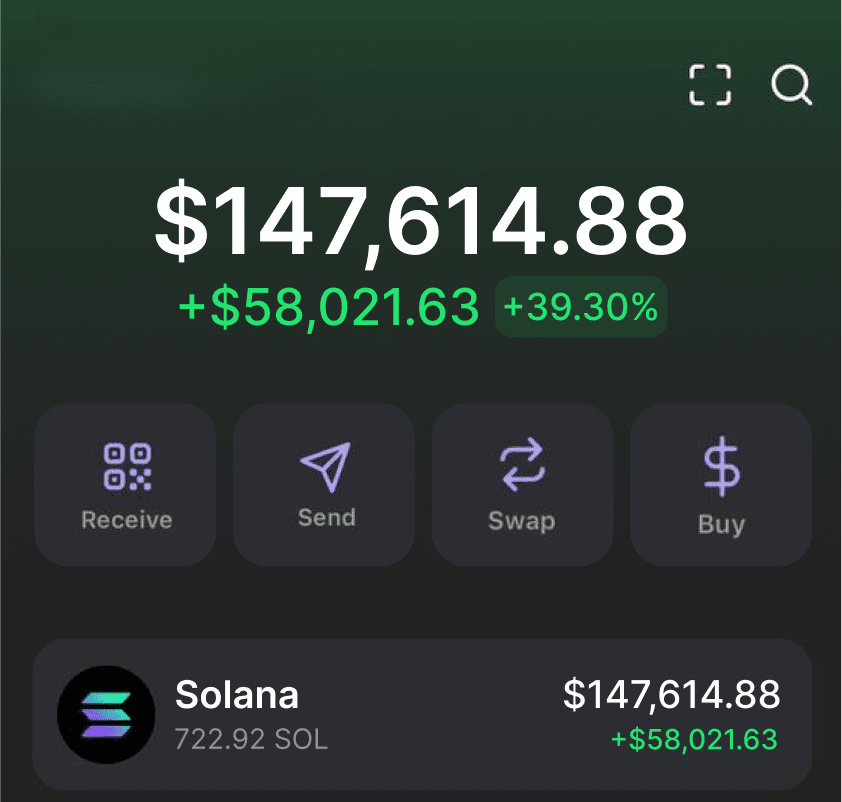Open the Swap action
Screen dimensions: 842x802
(x=522, y=485)
